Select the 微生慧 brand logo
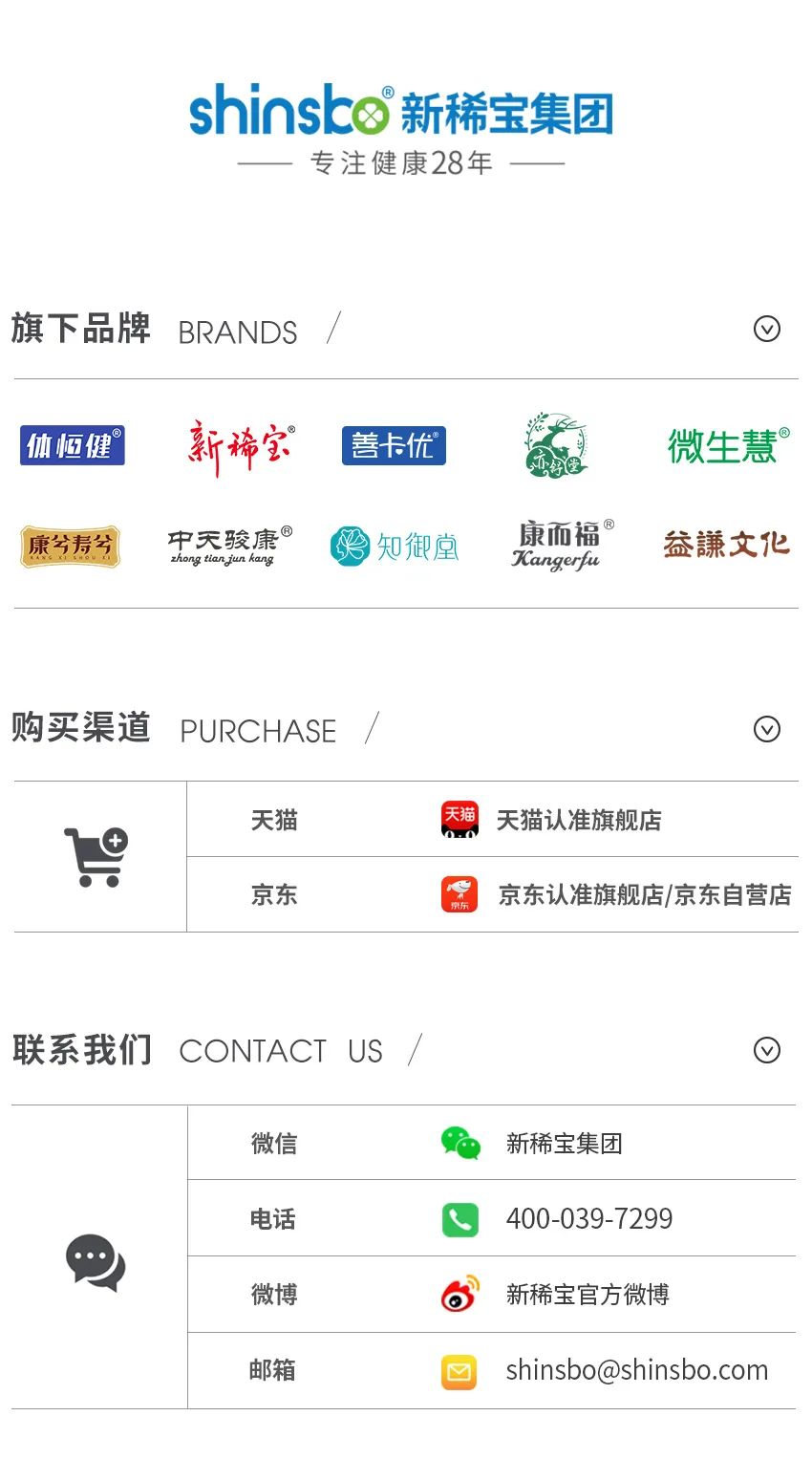812x1480 pixels. [x=728, y=444]
